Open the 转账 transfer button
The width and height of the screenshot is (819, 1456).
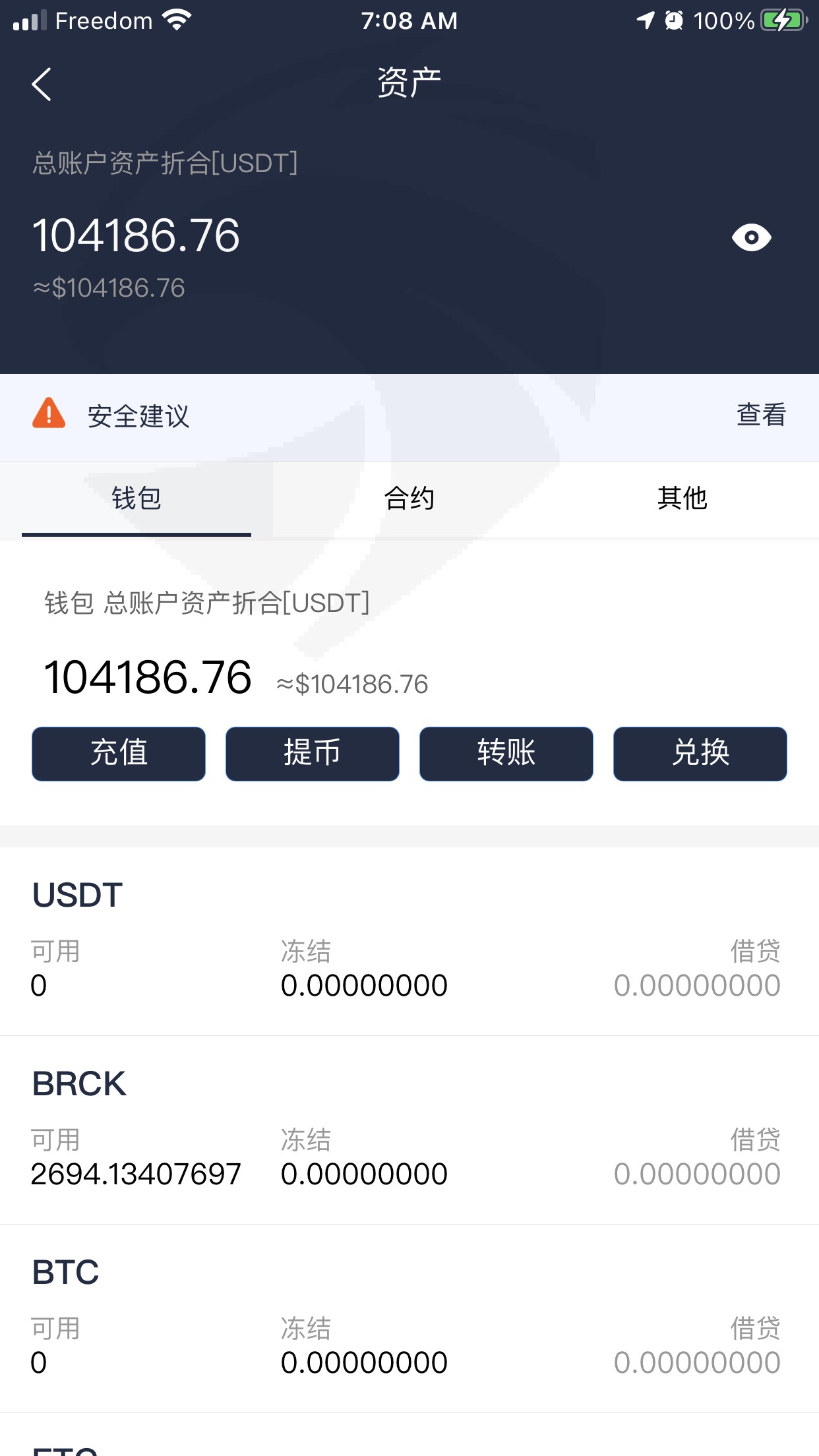tap(506, 754)
